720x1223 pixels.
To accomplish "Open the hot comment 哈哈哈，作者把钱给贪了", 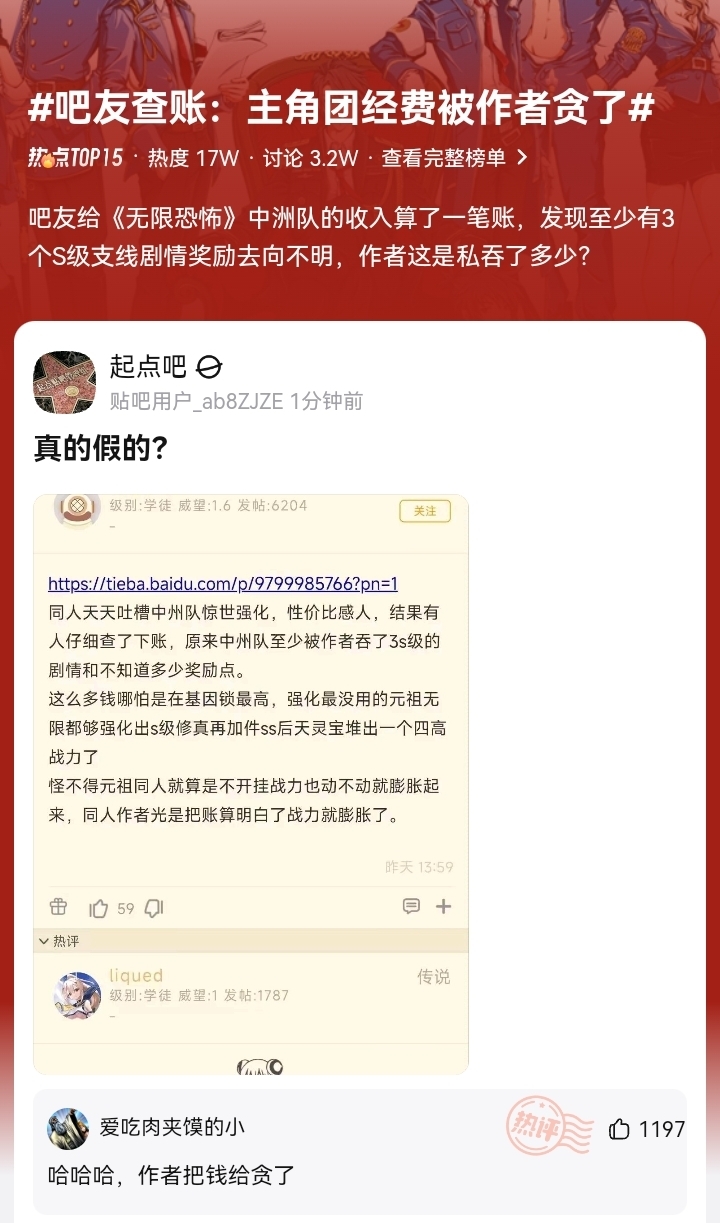I will pyautogui.click(x=172, y=1175).
